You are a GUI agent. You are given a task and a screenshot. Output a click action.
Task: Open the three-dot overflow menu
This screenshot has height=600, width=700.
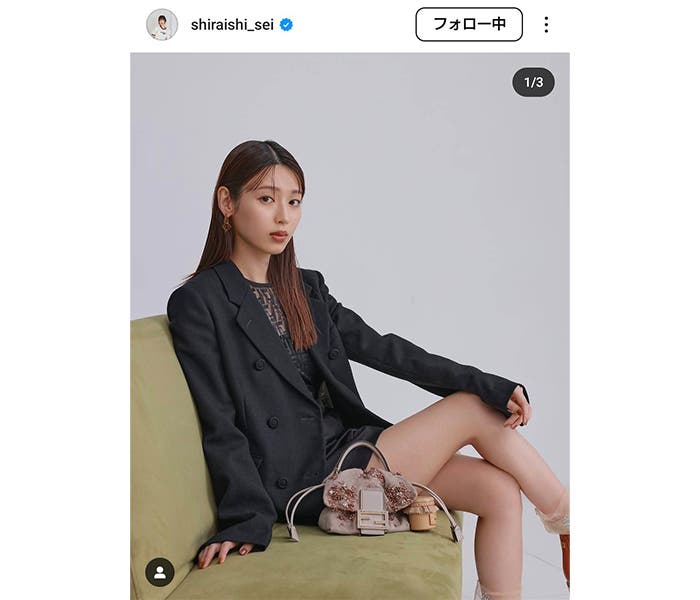pos(546,25)
